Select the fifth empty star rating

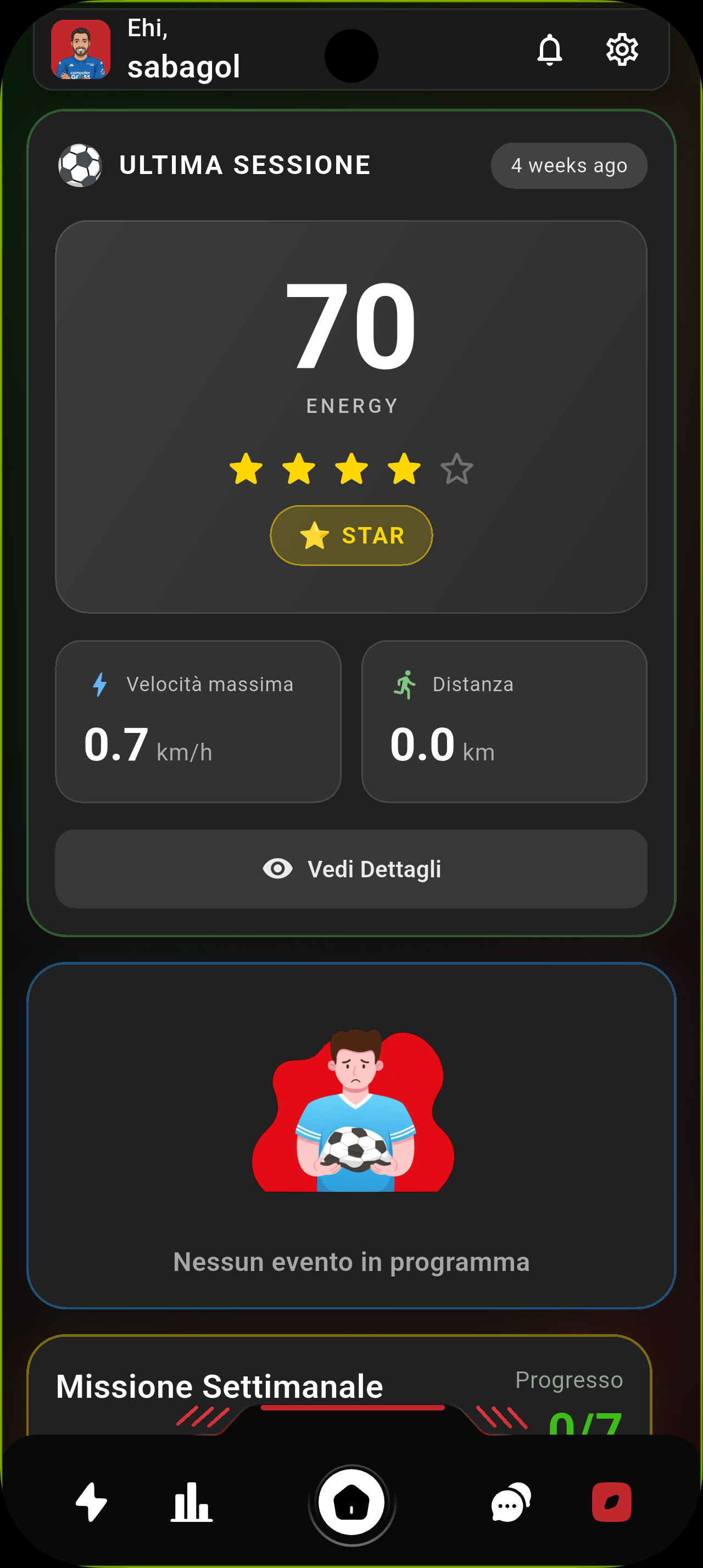point(457,468)
